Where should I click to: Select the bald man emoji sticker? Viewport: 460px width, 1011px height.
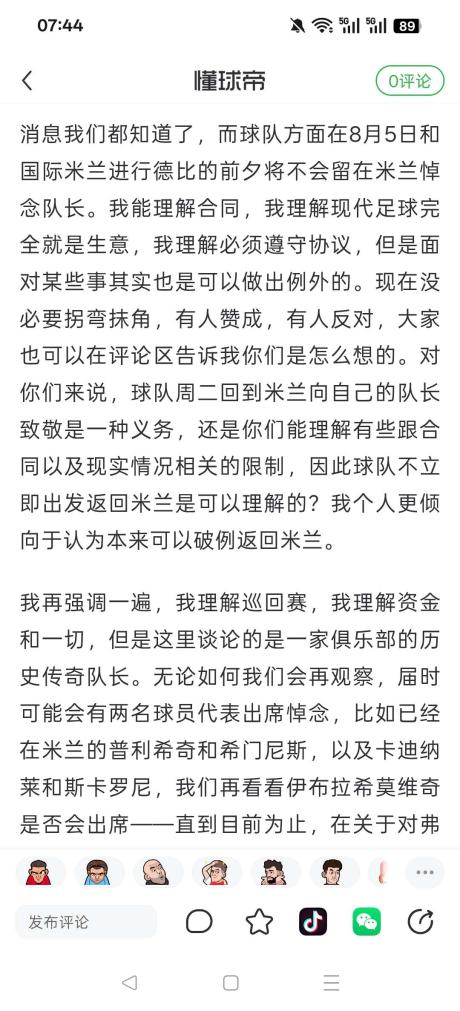[157, 872]
